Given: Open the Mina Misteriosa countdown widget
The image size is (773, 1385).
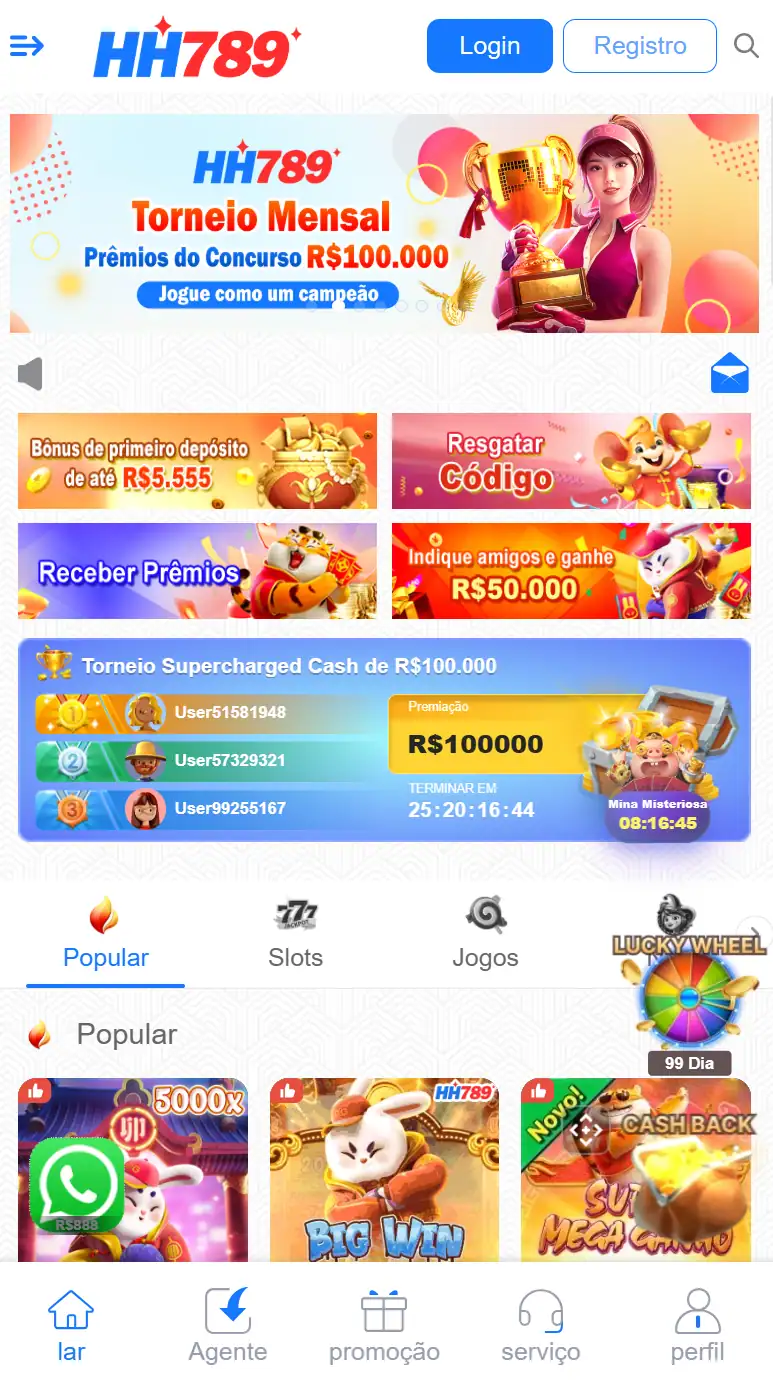Looking at the screenshot, I should coord(657,814).
